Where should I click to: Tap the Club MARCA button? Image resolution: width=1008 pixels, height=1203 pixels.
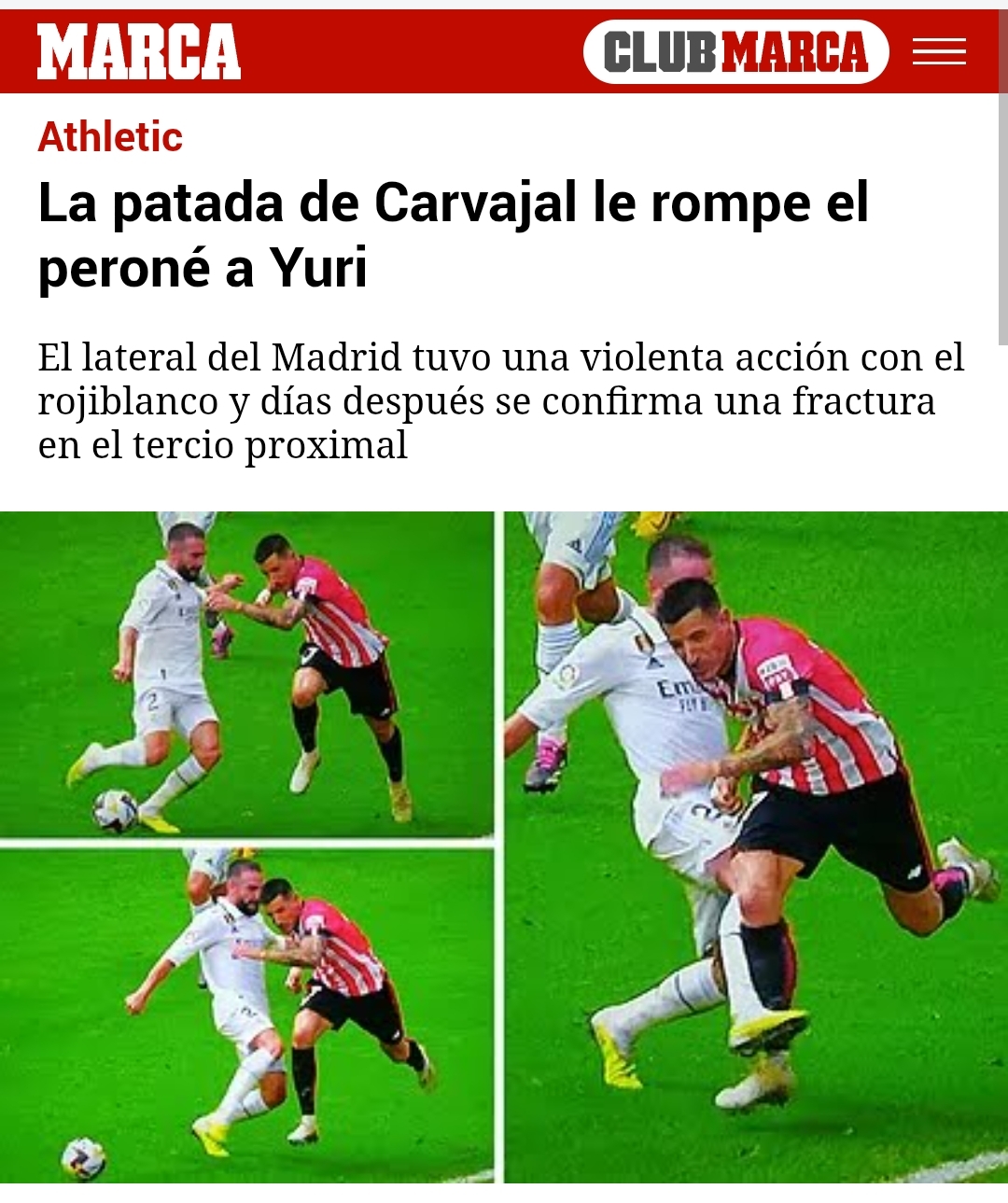tap(735, 52)
